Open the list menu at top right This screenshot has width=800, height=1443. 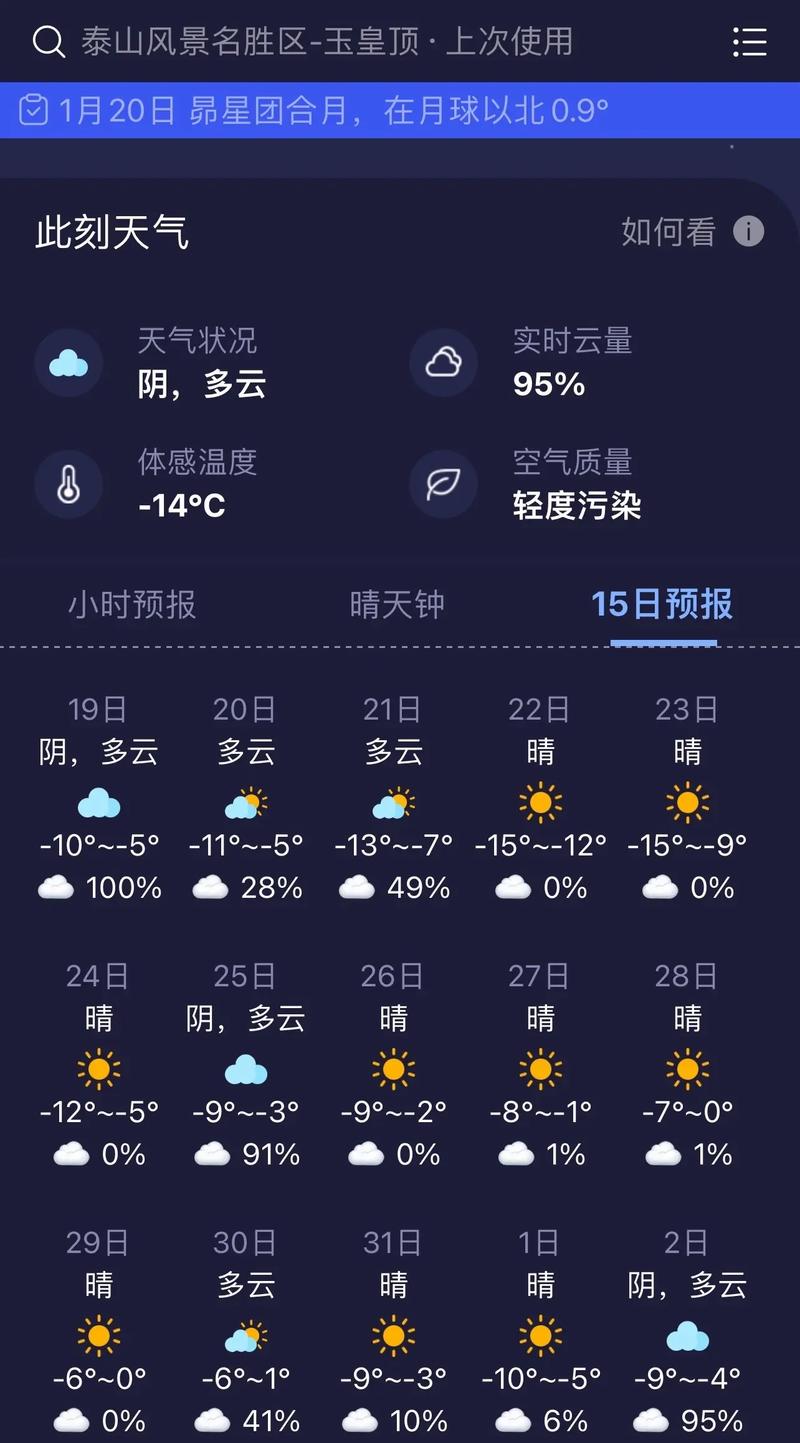point(750,41)
